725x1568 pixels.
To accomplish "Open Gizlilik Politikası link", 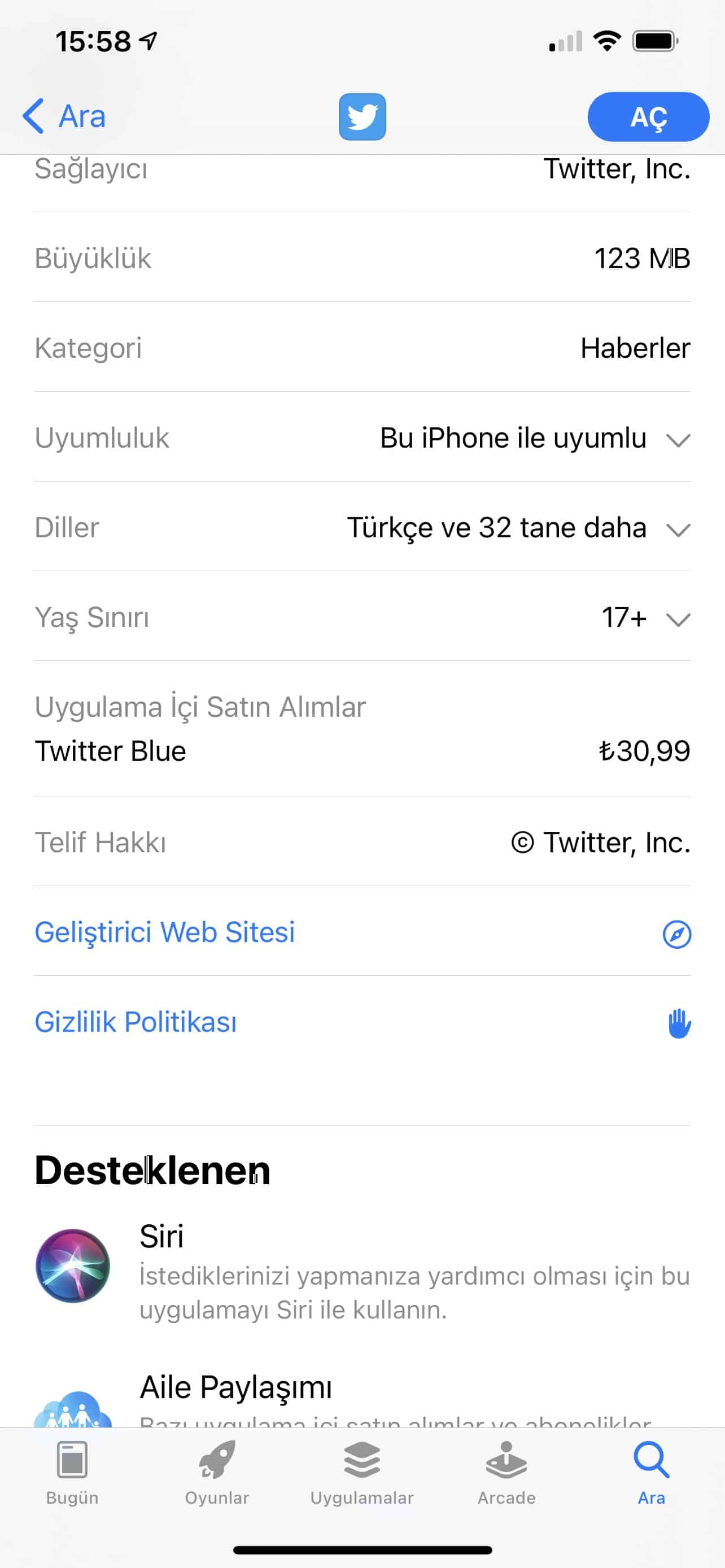I will (x=136, y=1022).
